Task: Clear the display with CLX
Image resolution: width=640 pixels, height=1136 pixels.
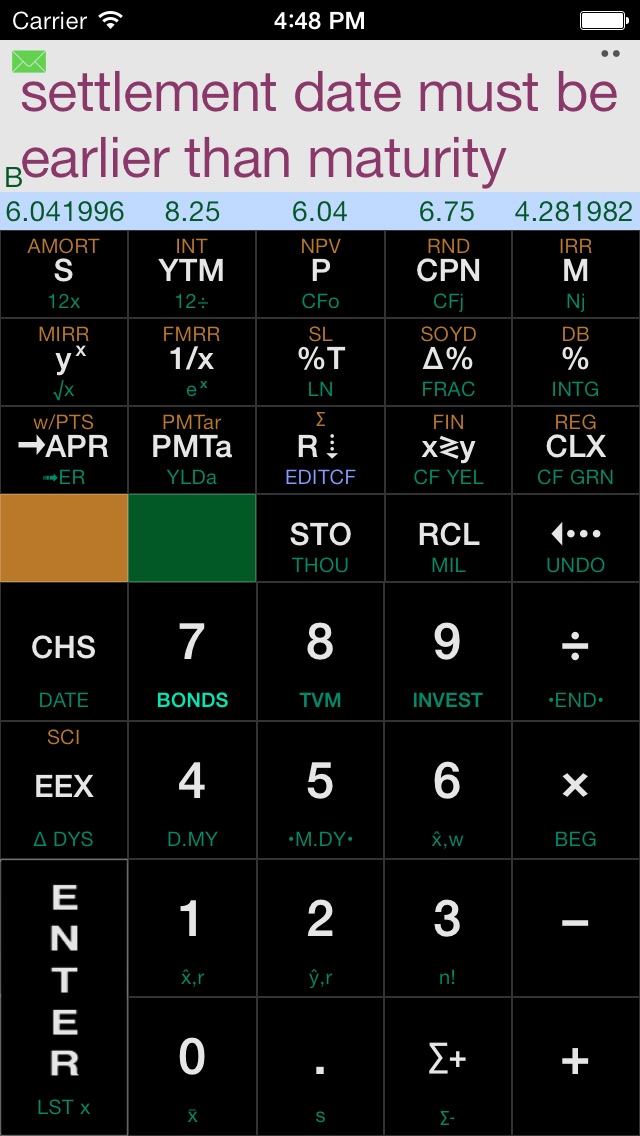Action: click(576, 450)
